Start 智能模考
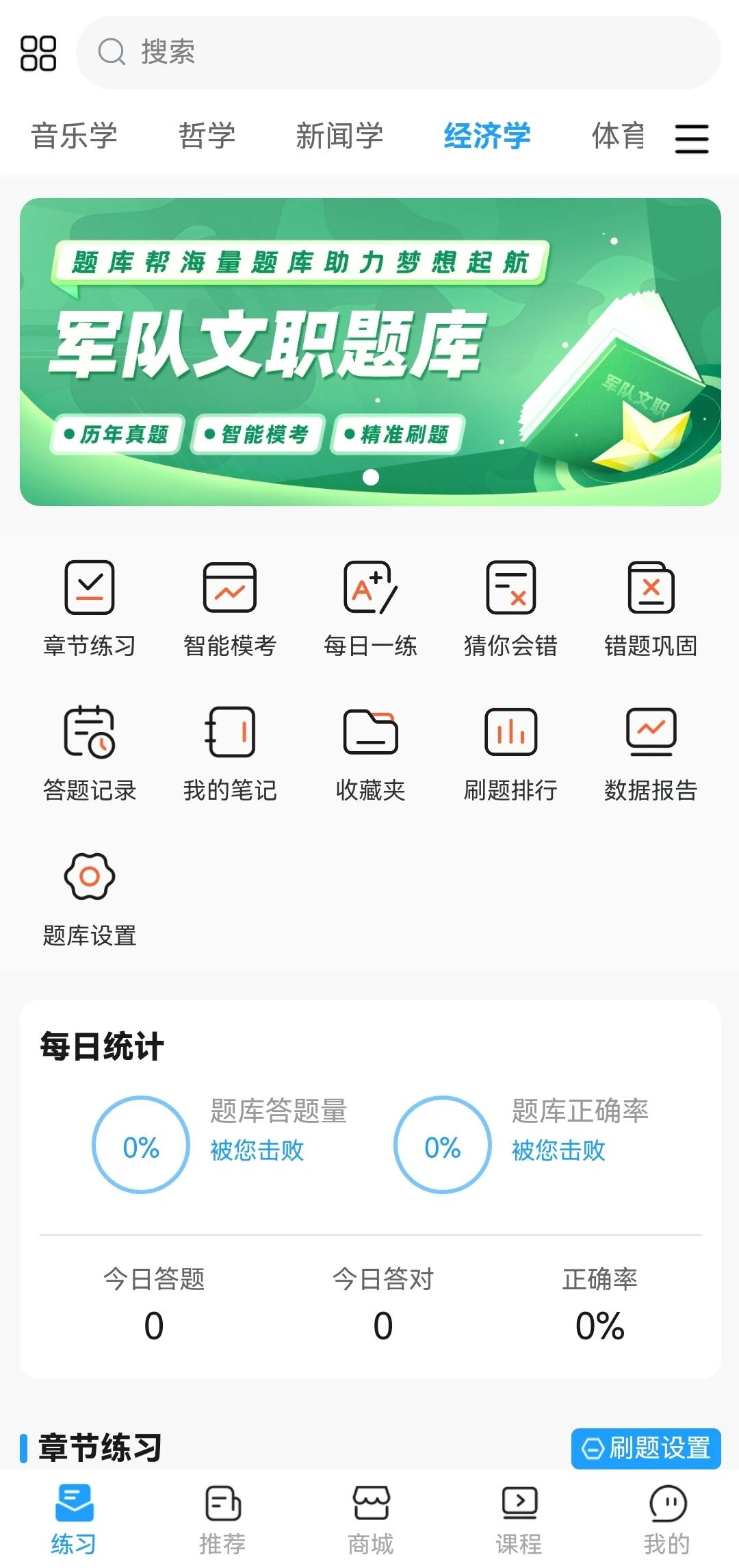739x1568 pixels. click(x=230, y=607)
